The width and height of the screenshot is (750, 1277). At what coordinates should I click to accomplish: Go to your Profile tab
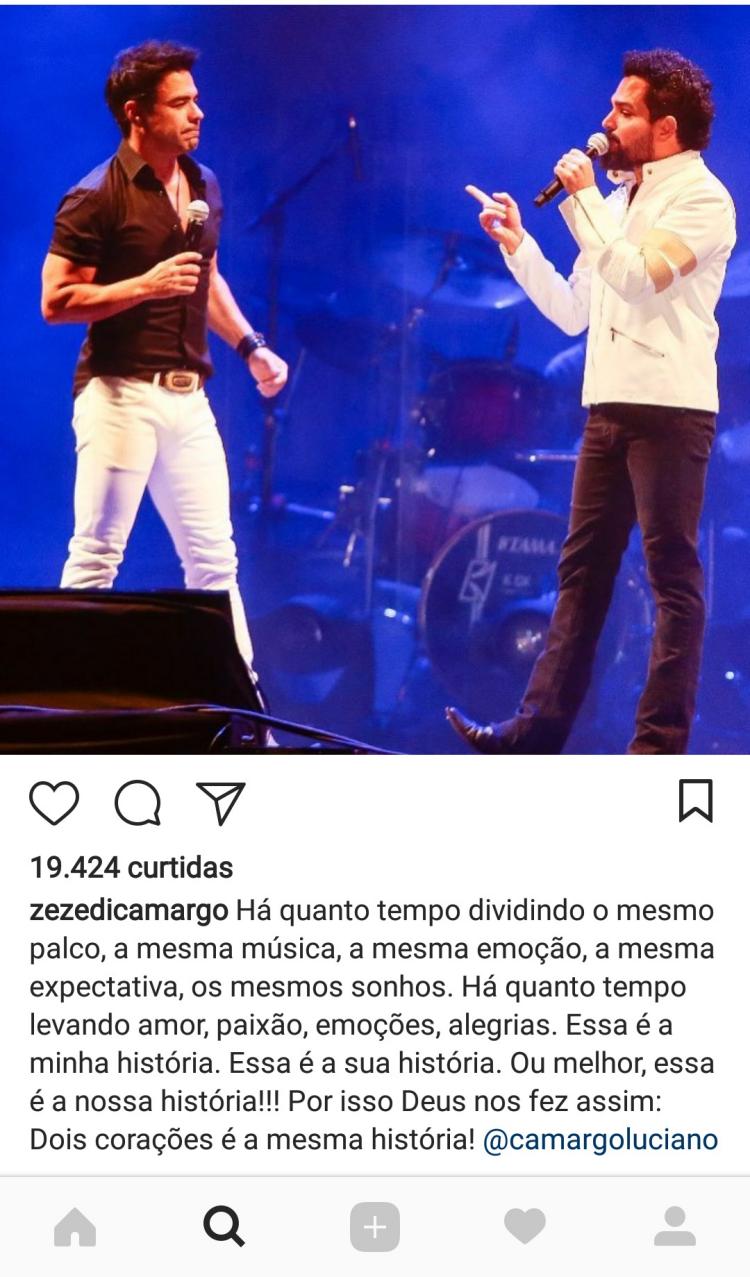[x=675, y=1226]
